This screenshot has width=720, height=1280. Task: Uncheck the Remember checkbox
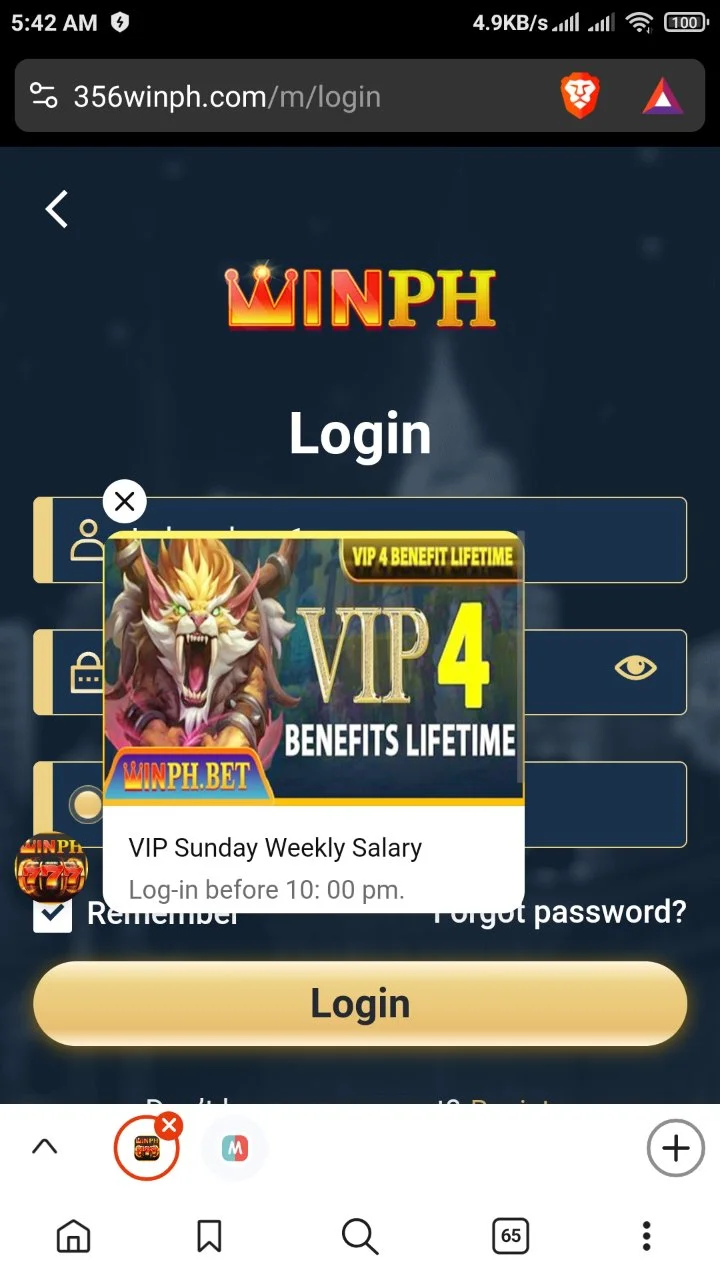pyautogui.click(x=53, y=913)
